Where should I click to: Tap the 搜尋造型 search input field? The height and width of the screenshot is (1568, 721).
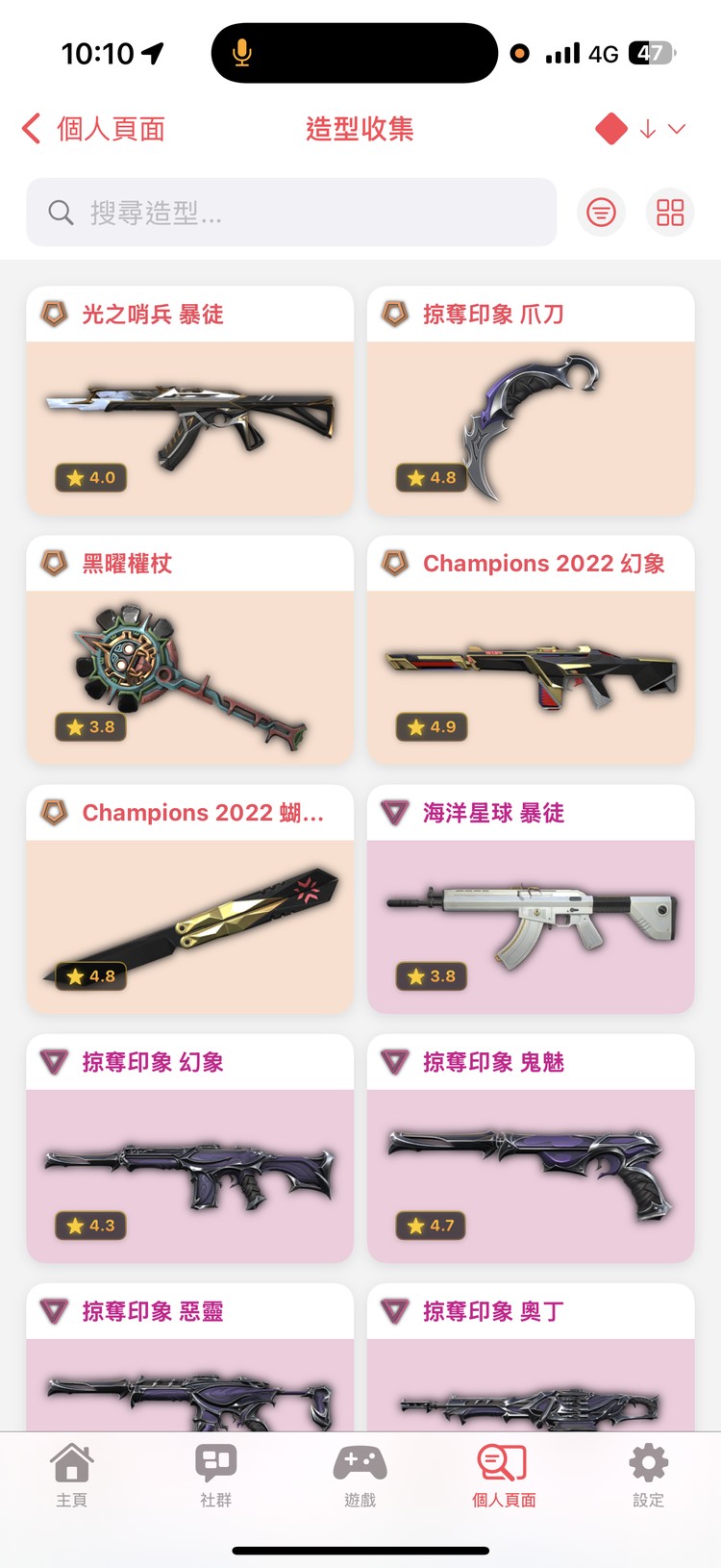coord(288,212)
